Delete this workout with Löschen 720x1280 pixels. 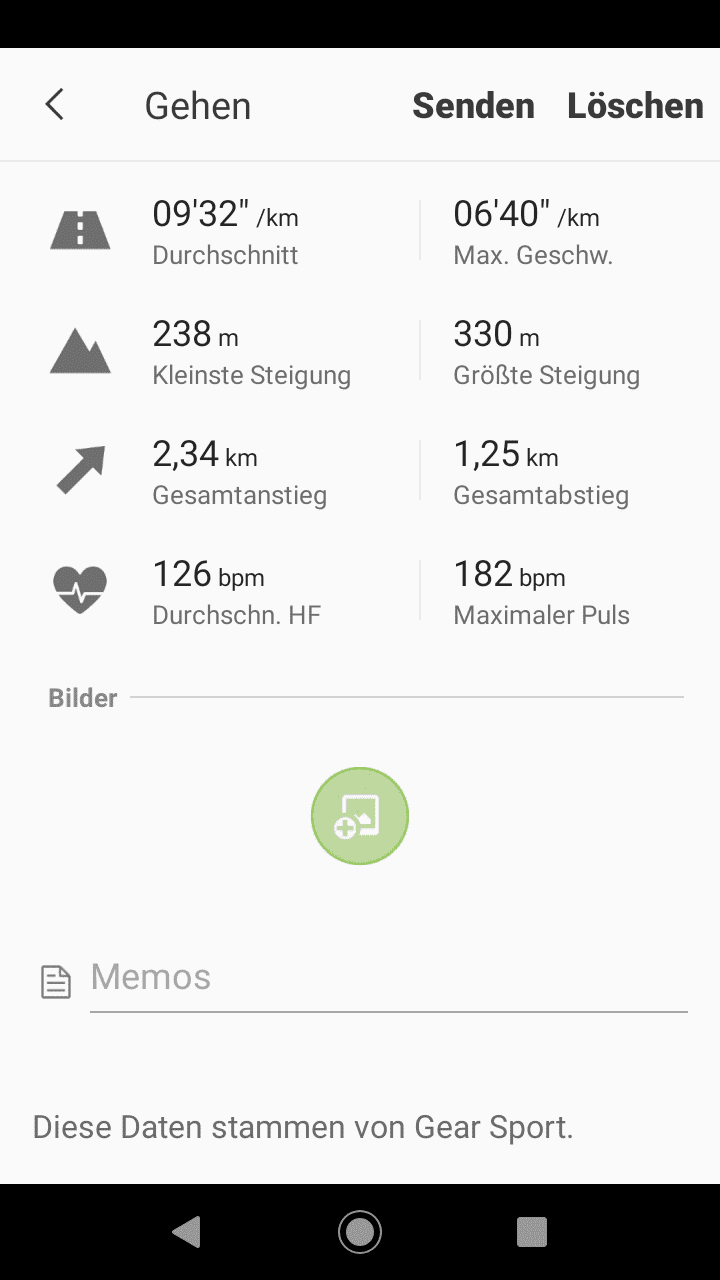pyautogui.click(x=635, y=106)
